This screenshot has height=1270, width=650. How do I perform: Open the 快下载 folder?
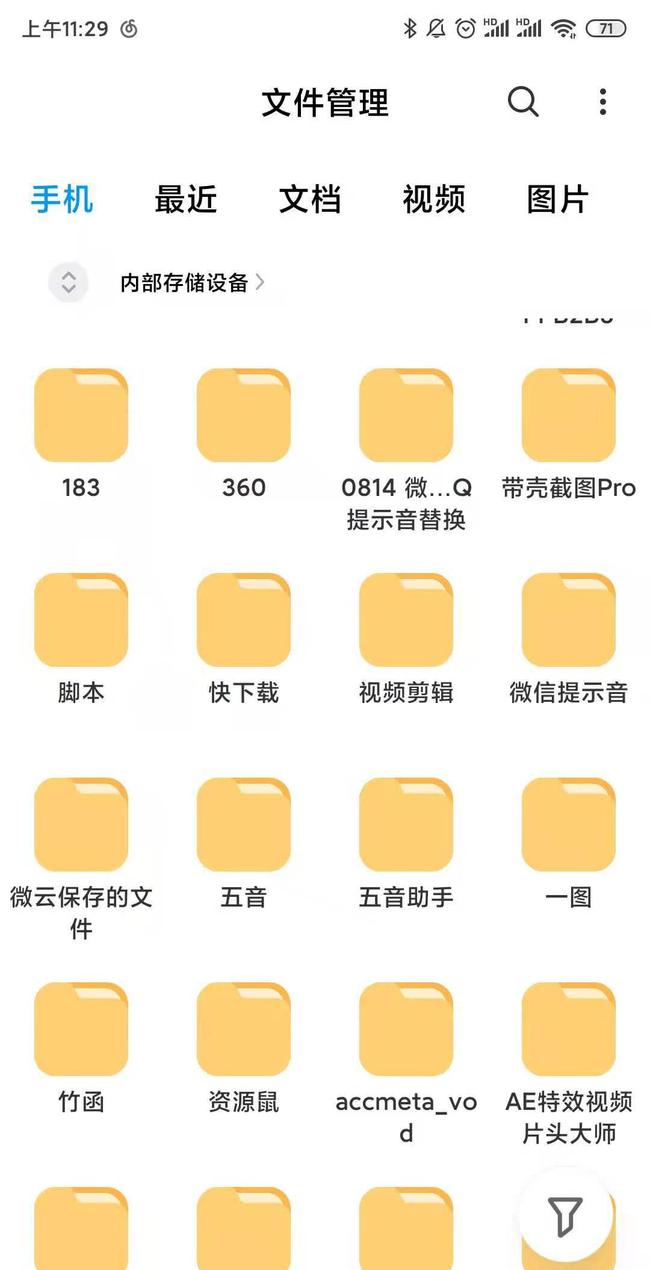[243, 620]
